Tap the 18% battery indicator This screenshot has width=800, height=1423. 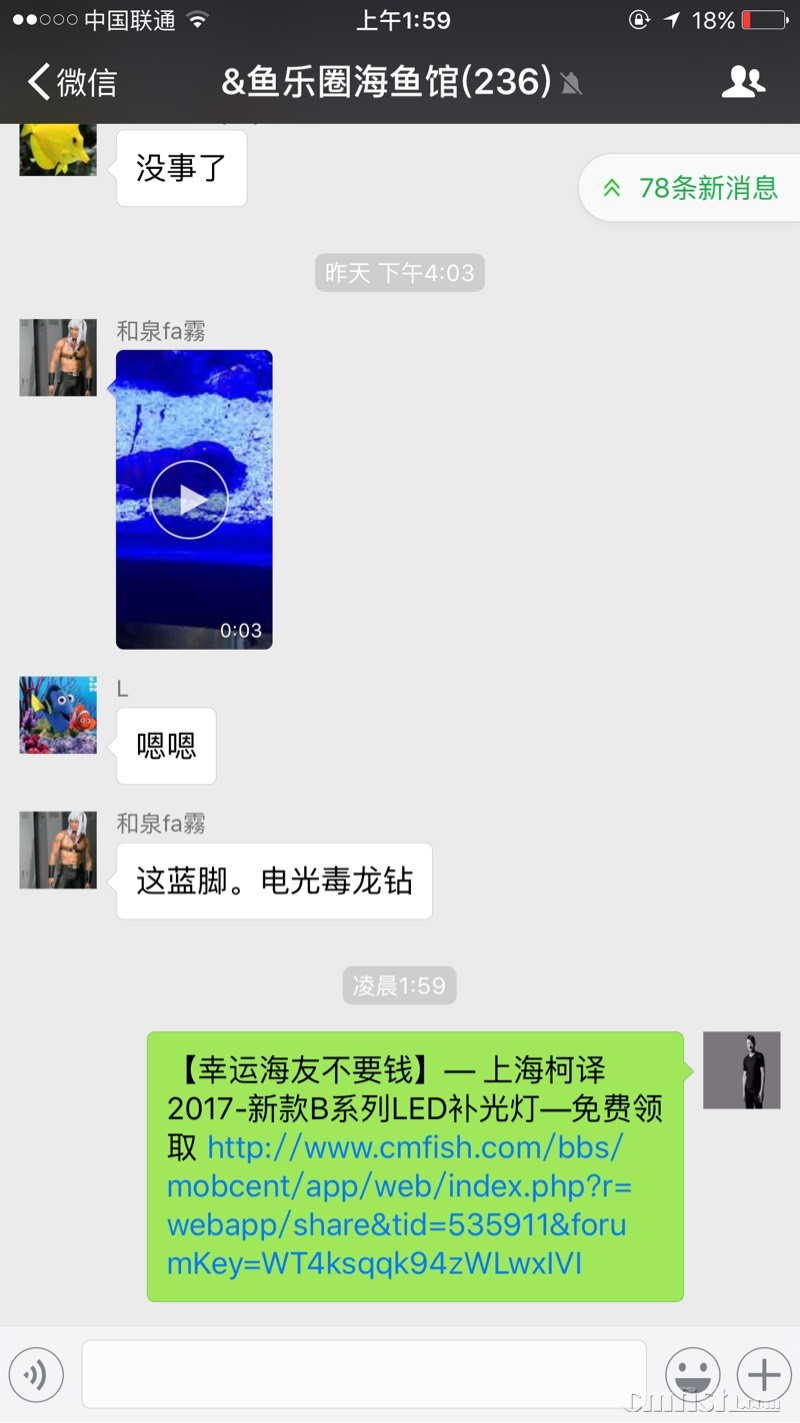click(712, 18)
